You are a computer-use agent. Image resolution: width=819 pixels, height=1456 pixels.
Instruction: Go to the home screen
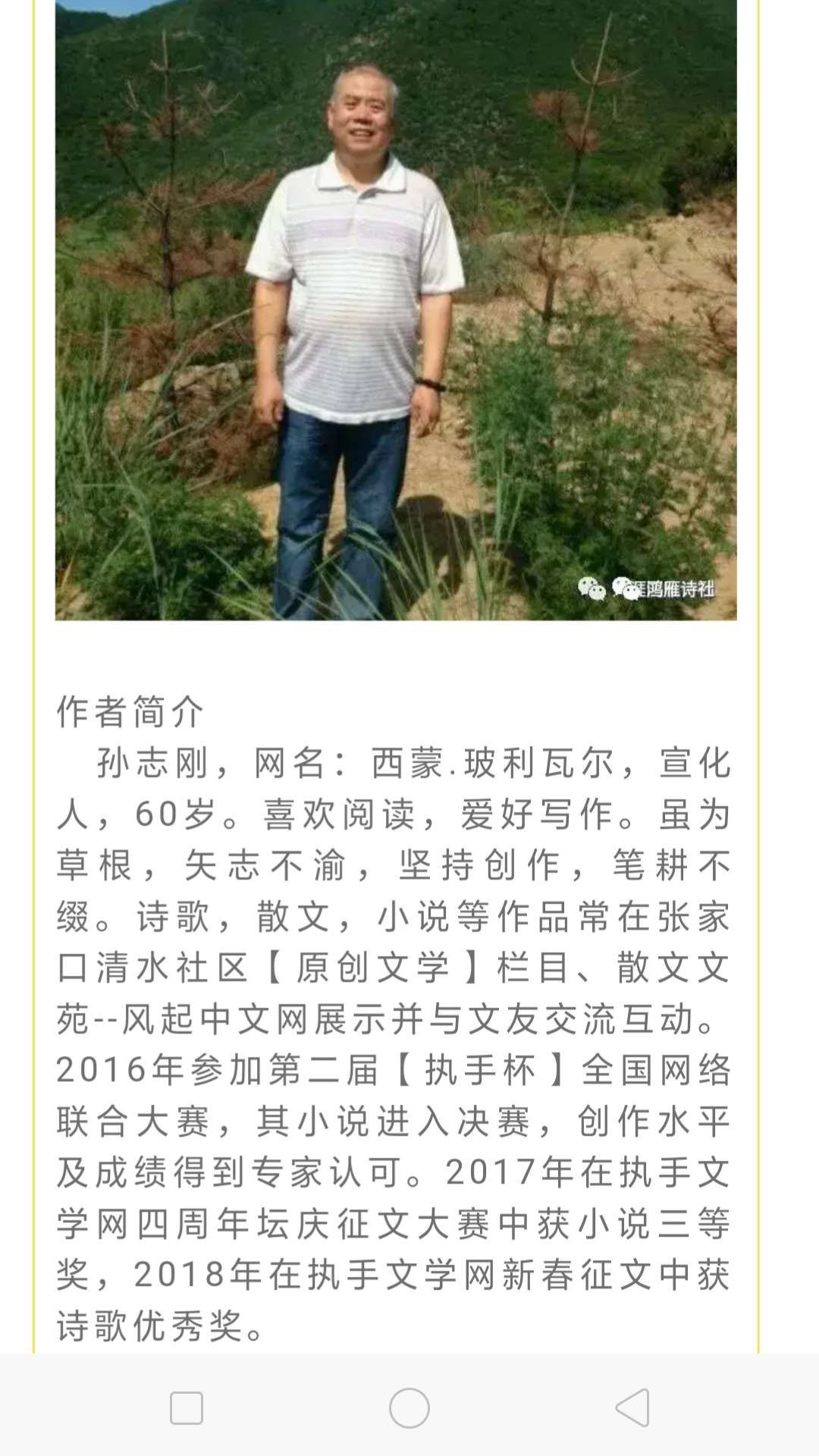pos(409,1408)
